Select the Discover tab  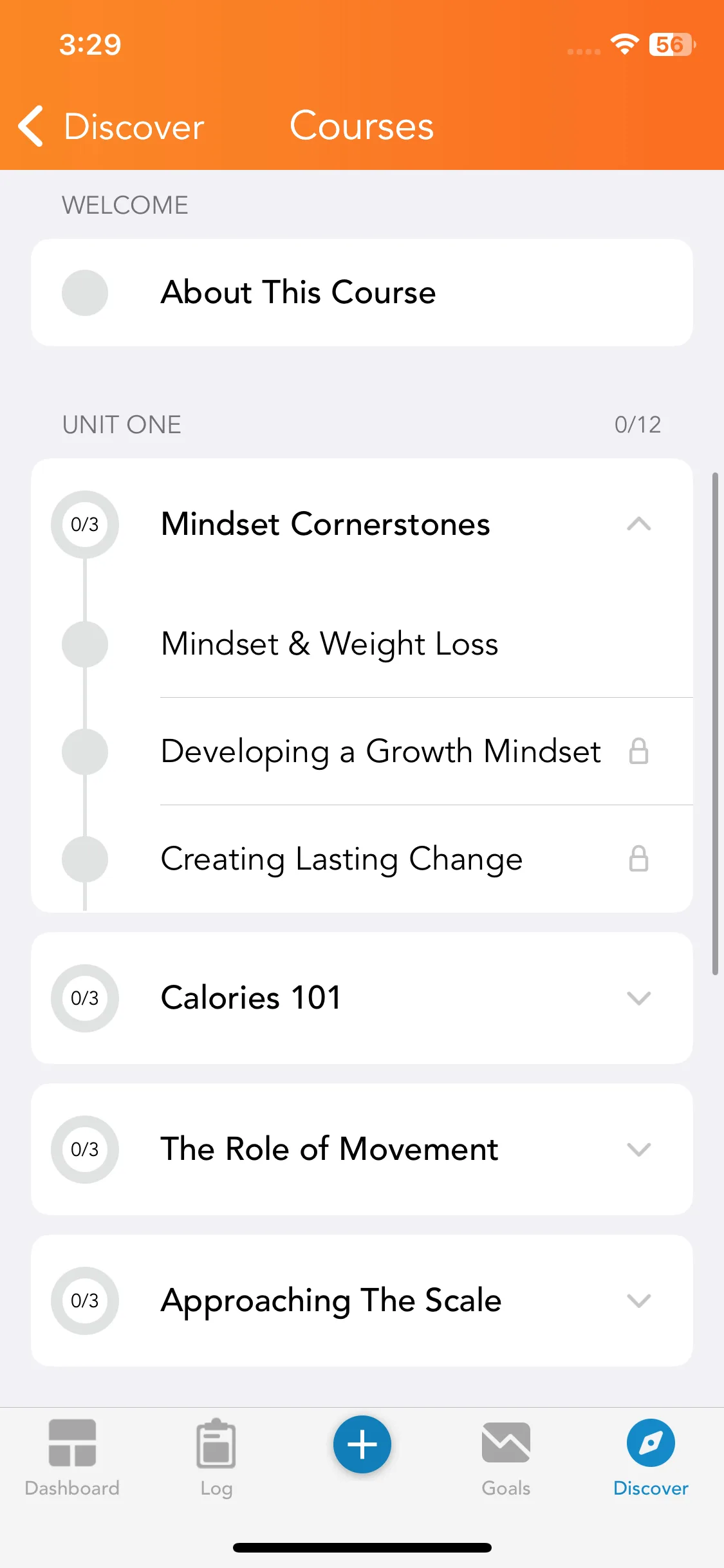[x=651, y=1457]
